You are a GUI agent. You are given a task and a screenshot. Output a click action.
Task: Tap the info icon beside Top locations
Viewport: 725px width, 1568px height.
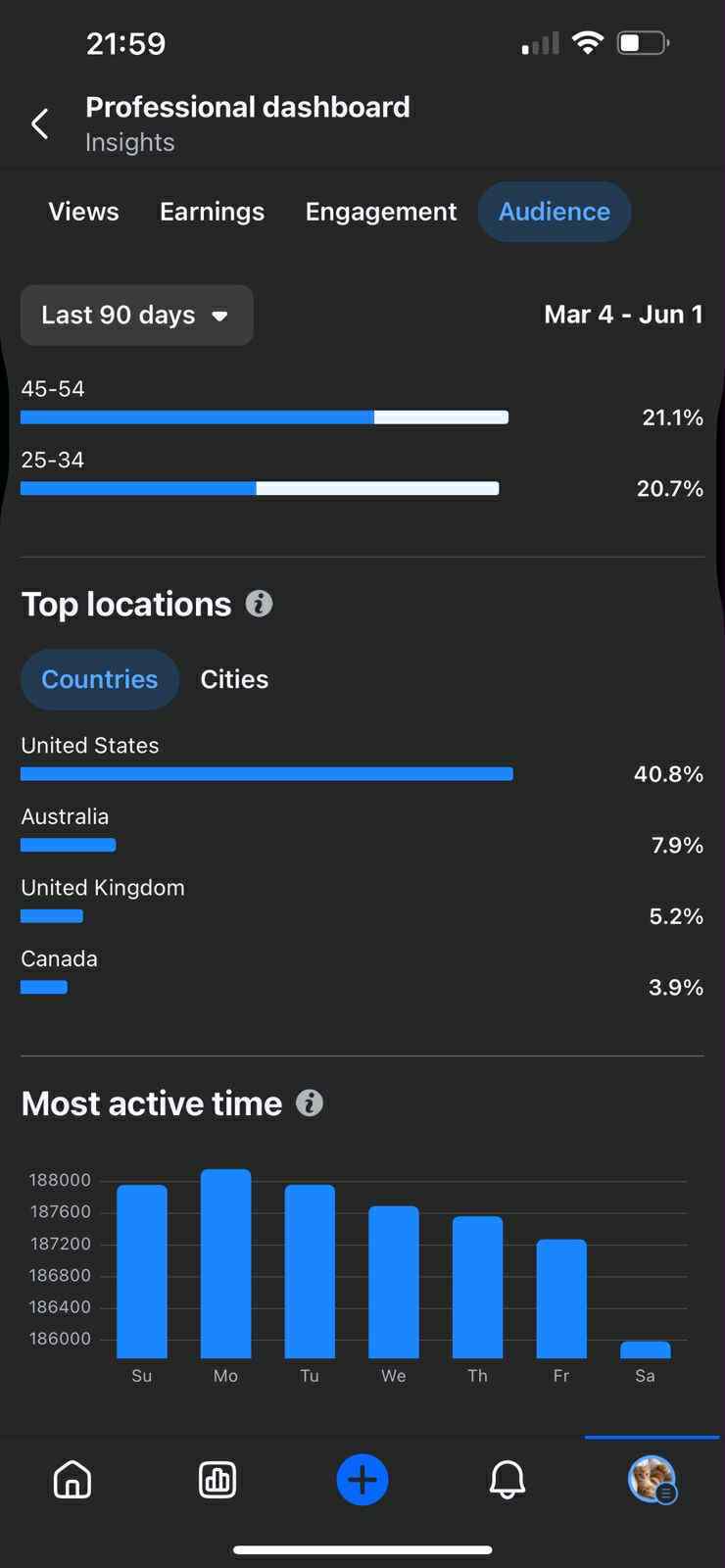[259, 604]
